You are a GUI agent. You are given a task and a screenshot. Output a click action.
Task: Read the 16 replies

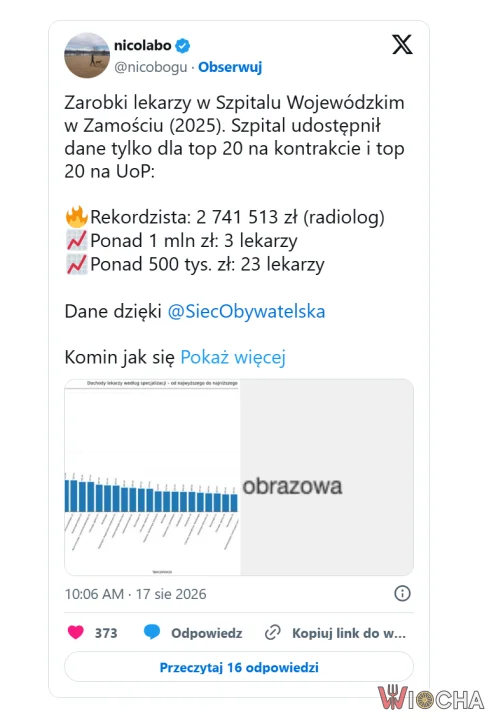coord(239,667)
